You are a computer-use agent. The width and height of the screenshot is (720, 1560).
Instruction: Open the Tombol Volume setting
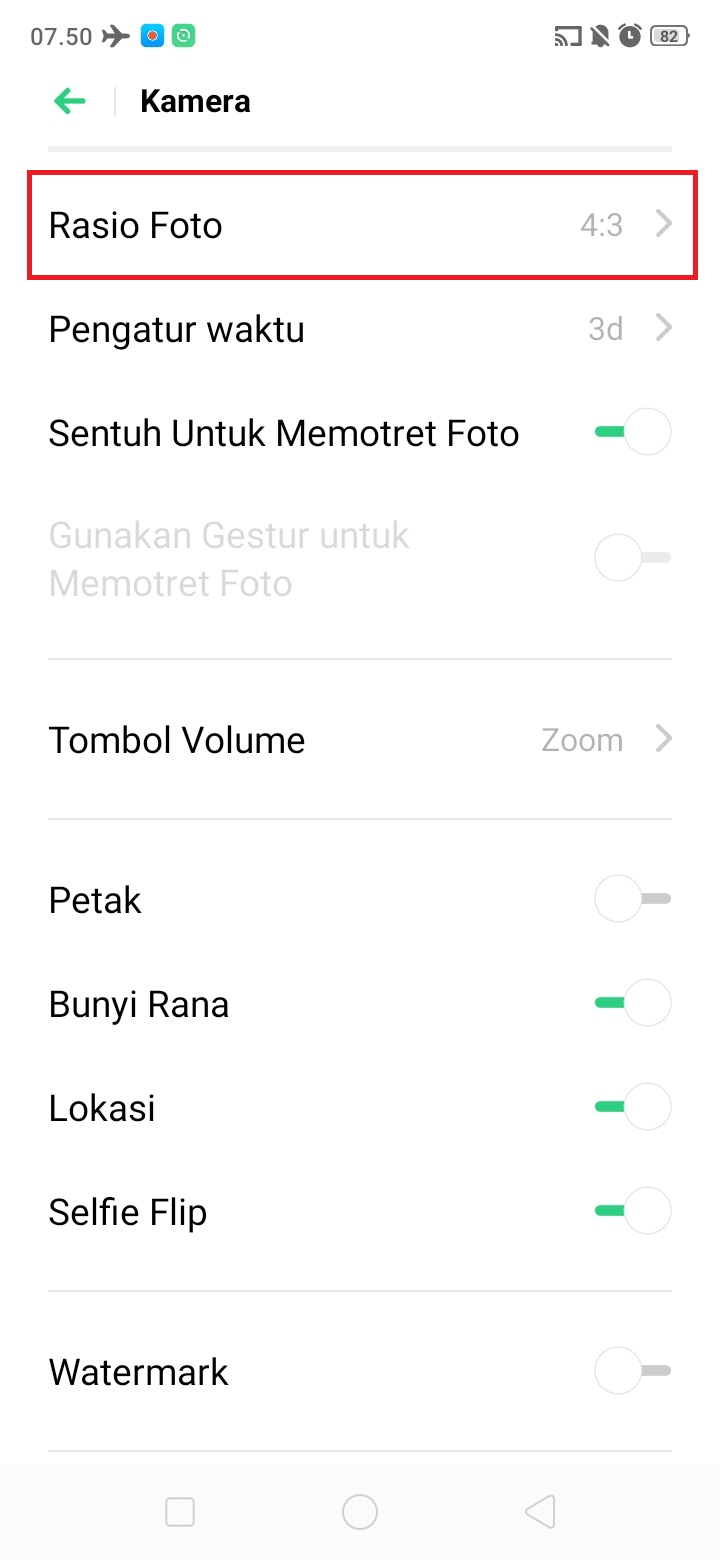pyautogui.click(x=360, y=740)
